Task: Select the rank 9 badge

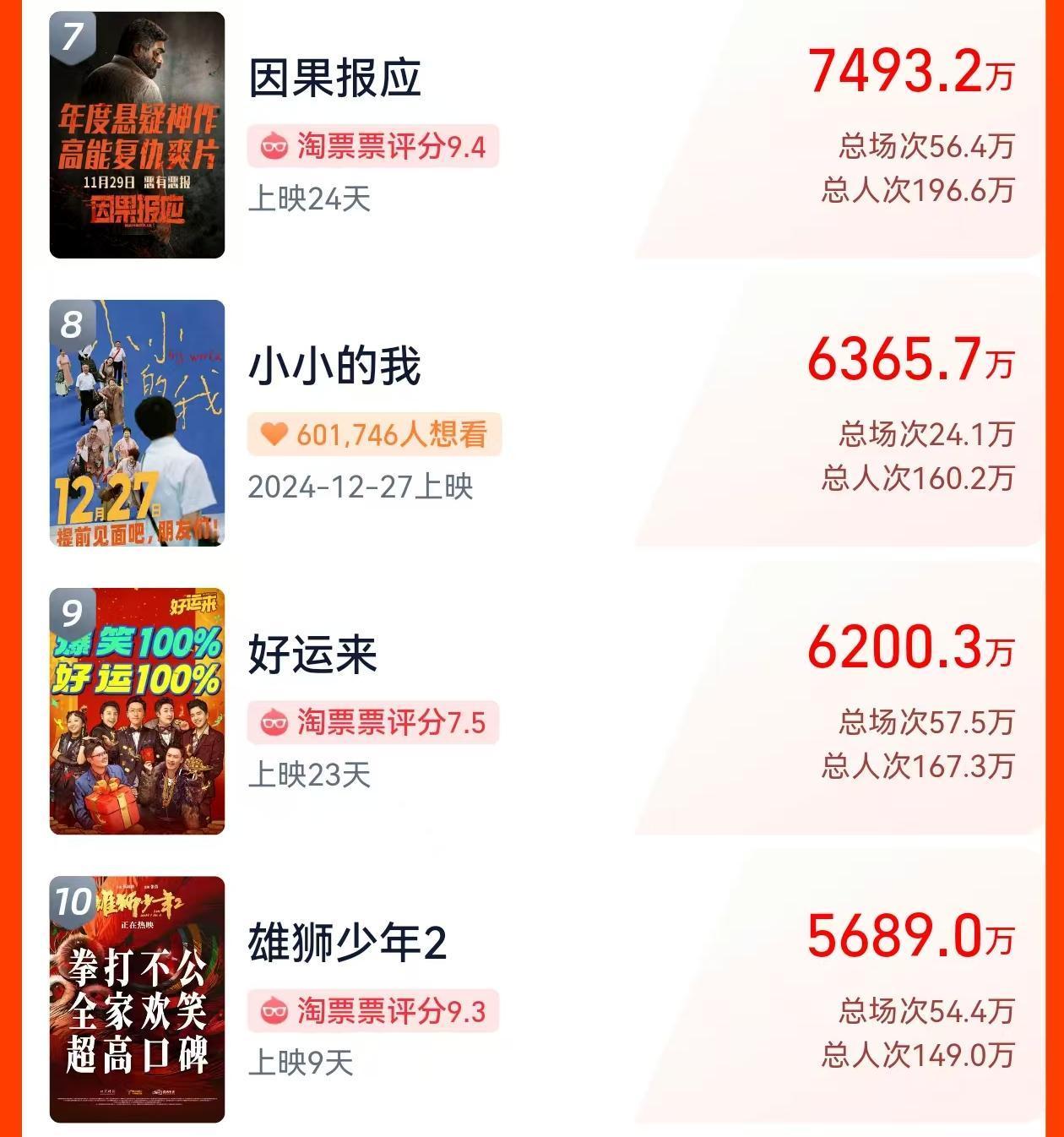Action: point(73,610)
